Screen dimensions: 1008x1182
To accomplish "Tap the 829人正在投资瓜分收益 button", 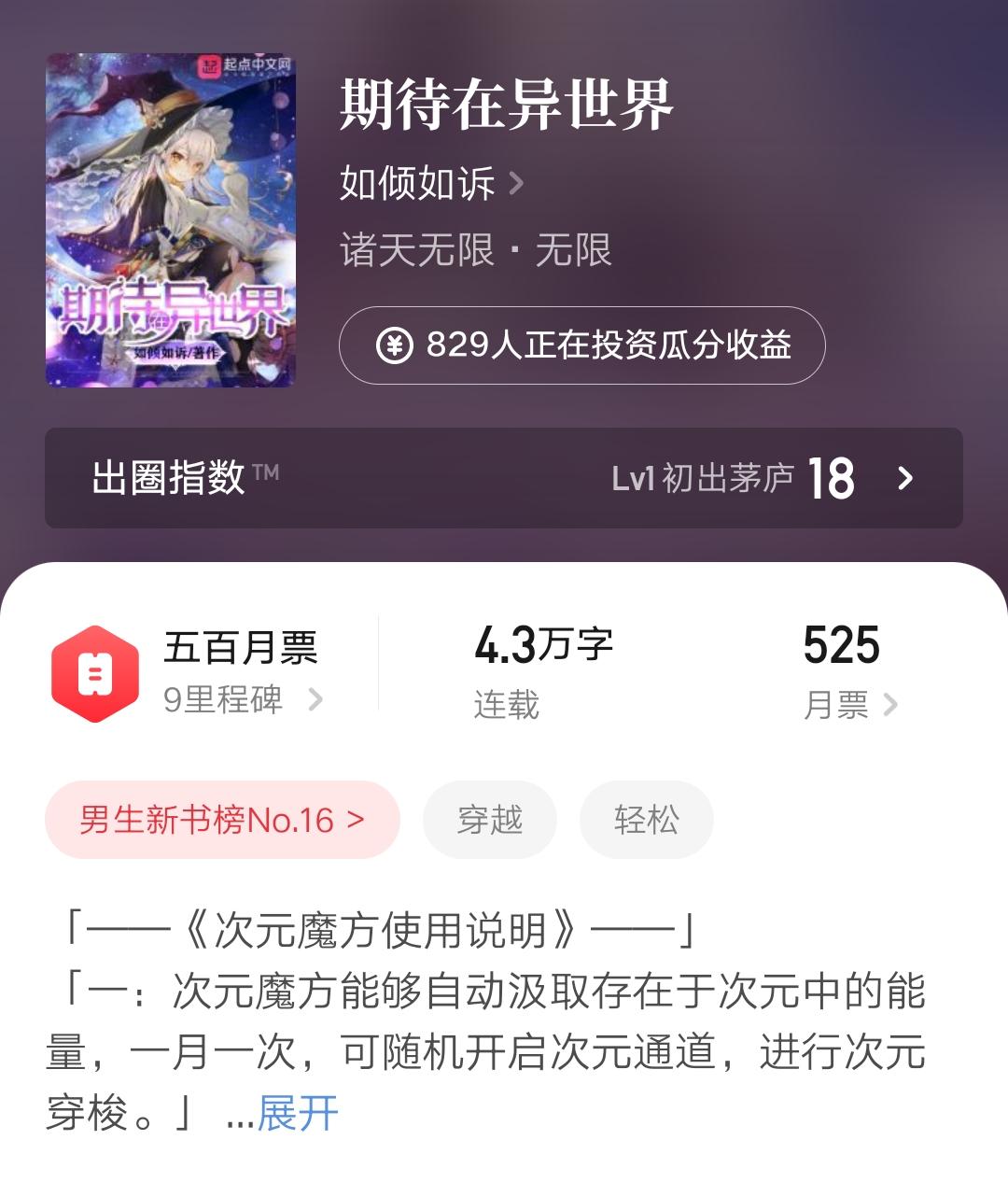I will (581, 345).
